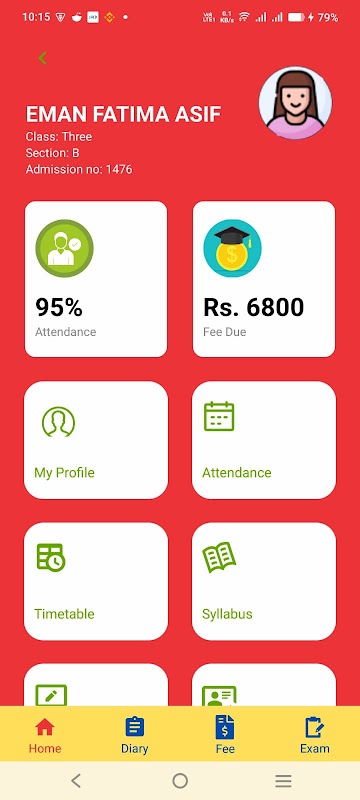Viewport: 360px width, 800px height.
Task: Open the Syllabus tile
Action: click(264, 581)
